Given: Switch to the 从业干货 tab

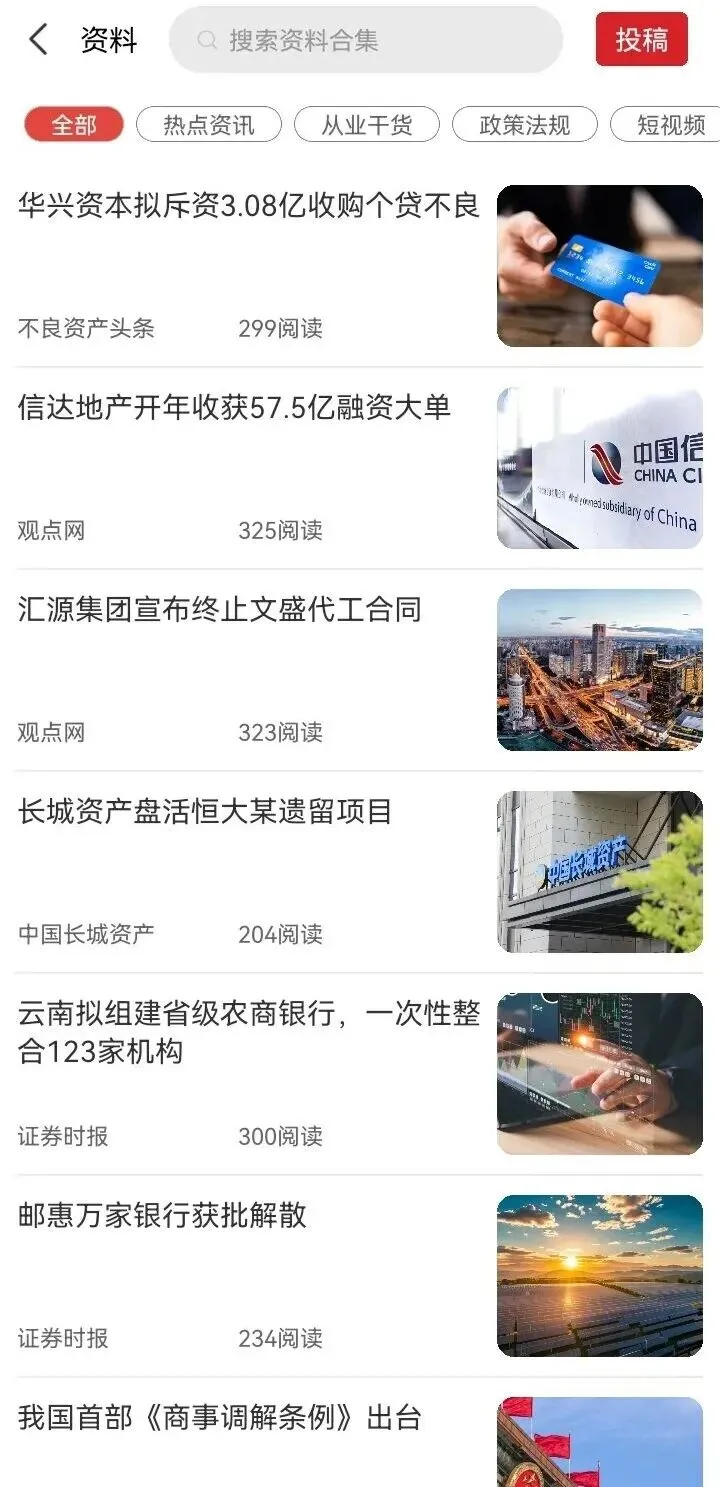Looking at the screenshot, I should pos(366,125).
